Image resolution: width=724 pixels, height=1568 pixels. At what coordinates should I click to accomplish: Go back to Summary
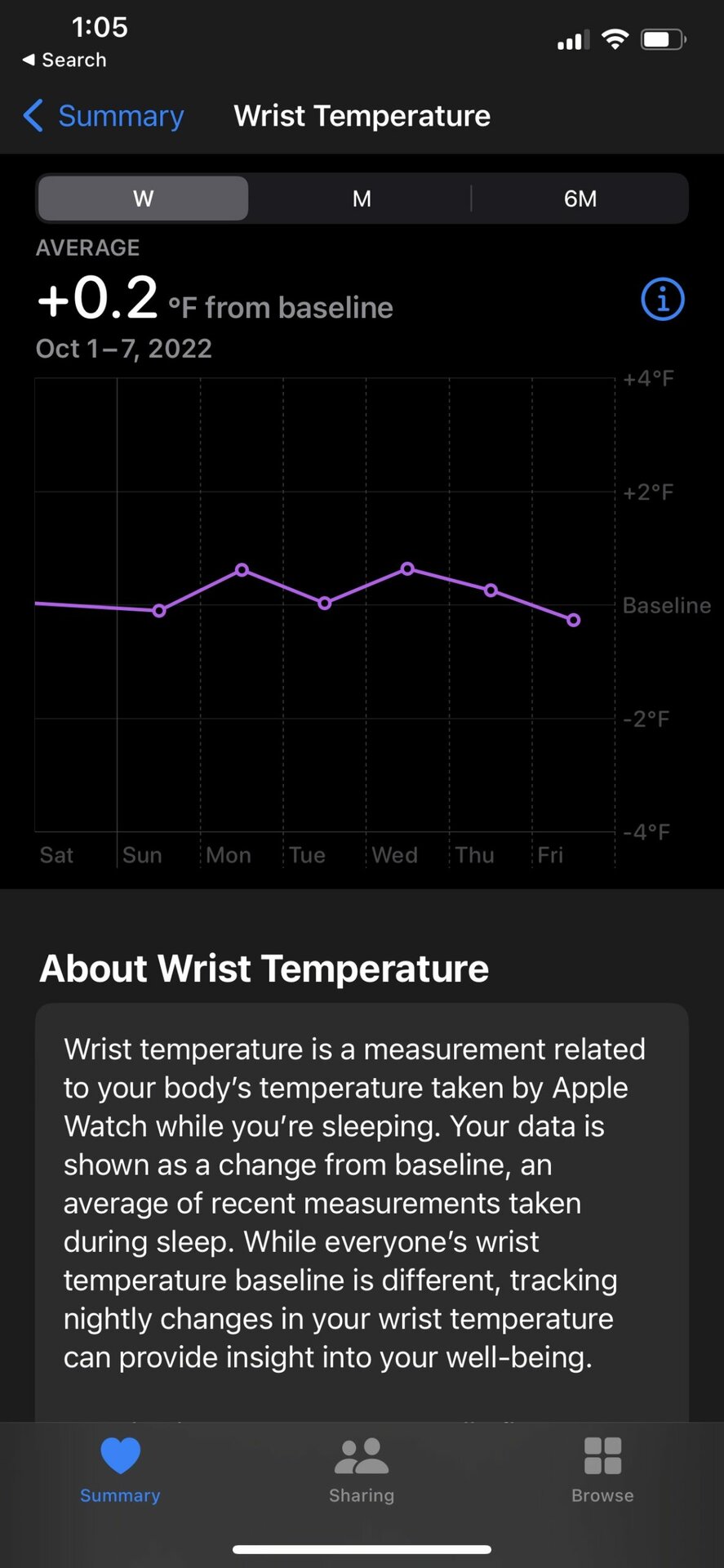(x=104, y=116)
